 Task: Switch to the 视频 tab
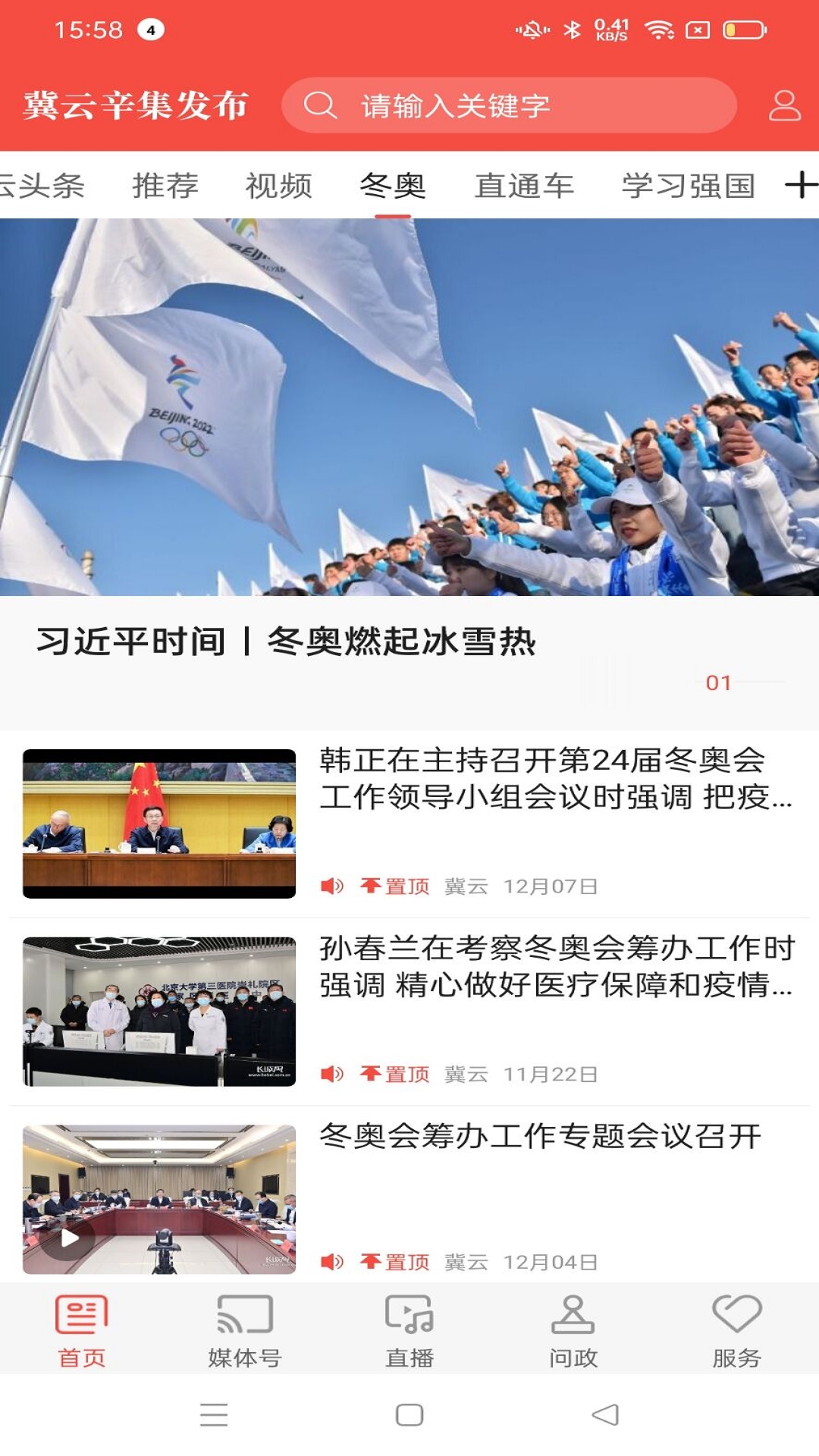pyautogui.click(x=279, y=186)
